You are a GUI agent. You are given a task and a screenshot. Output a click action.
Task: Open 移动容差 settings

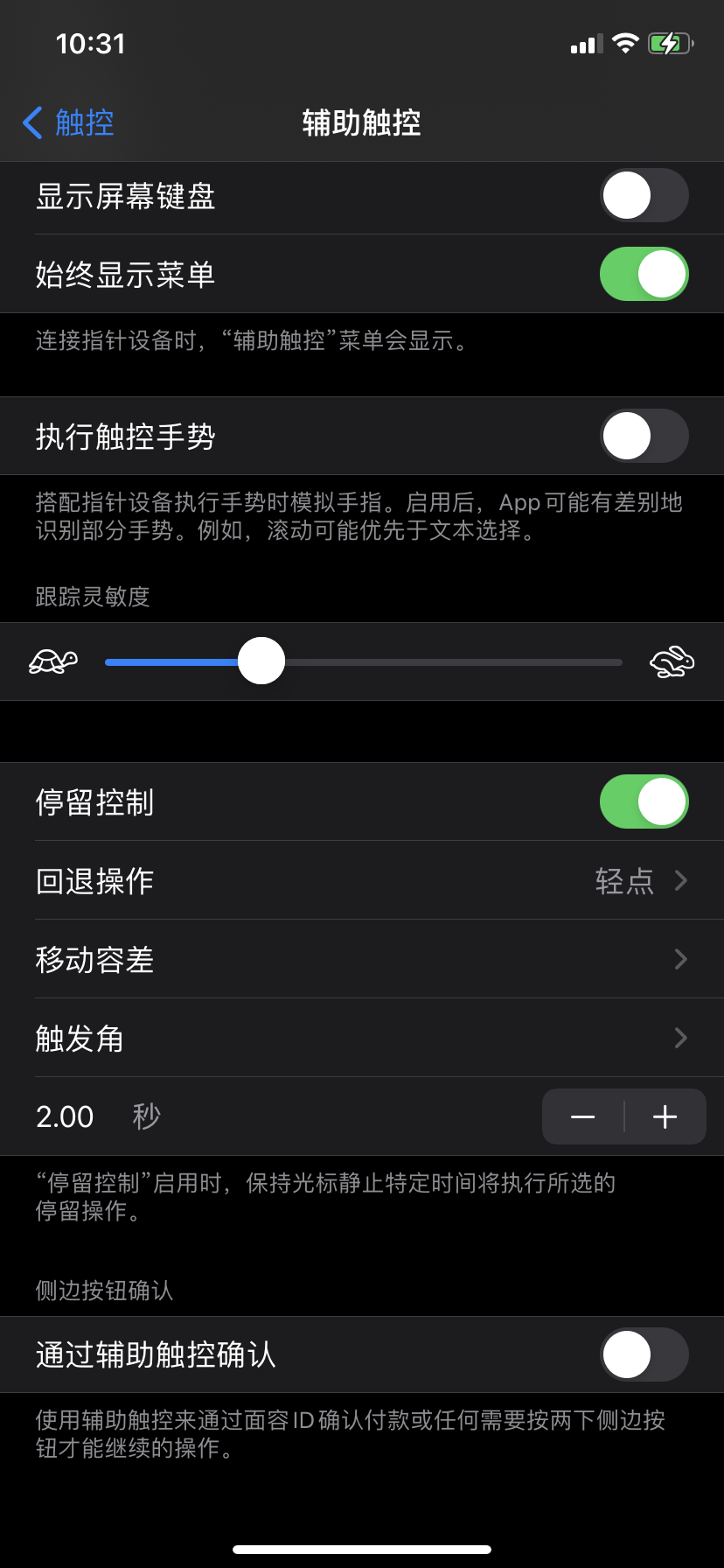coord(362,959)
